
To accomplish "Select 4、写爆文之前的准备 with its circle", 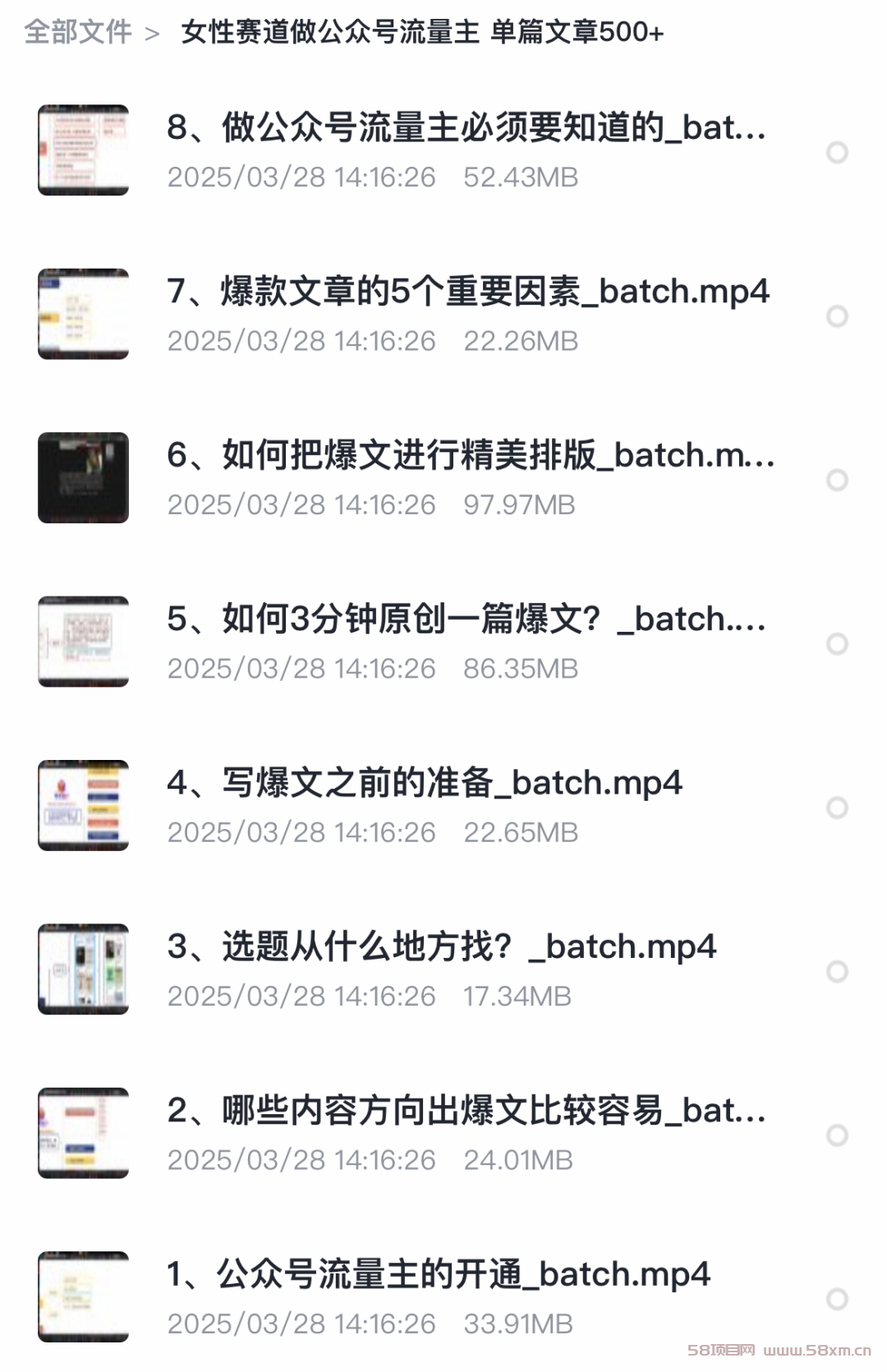I will [x=837, y=808].
